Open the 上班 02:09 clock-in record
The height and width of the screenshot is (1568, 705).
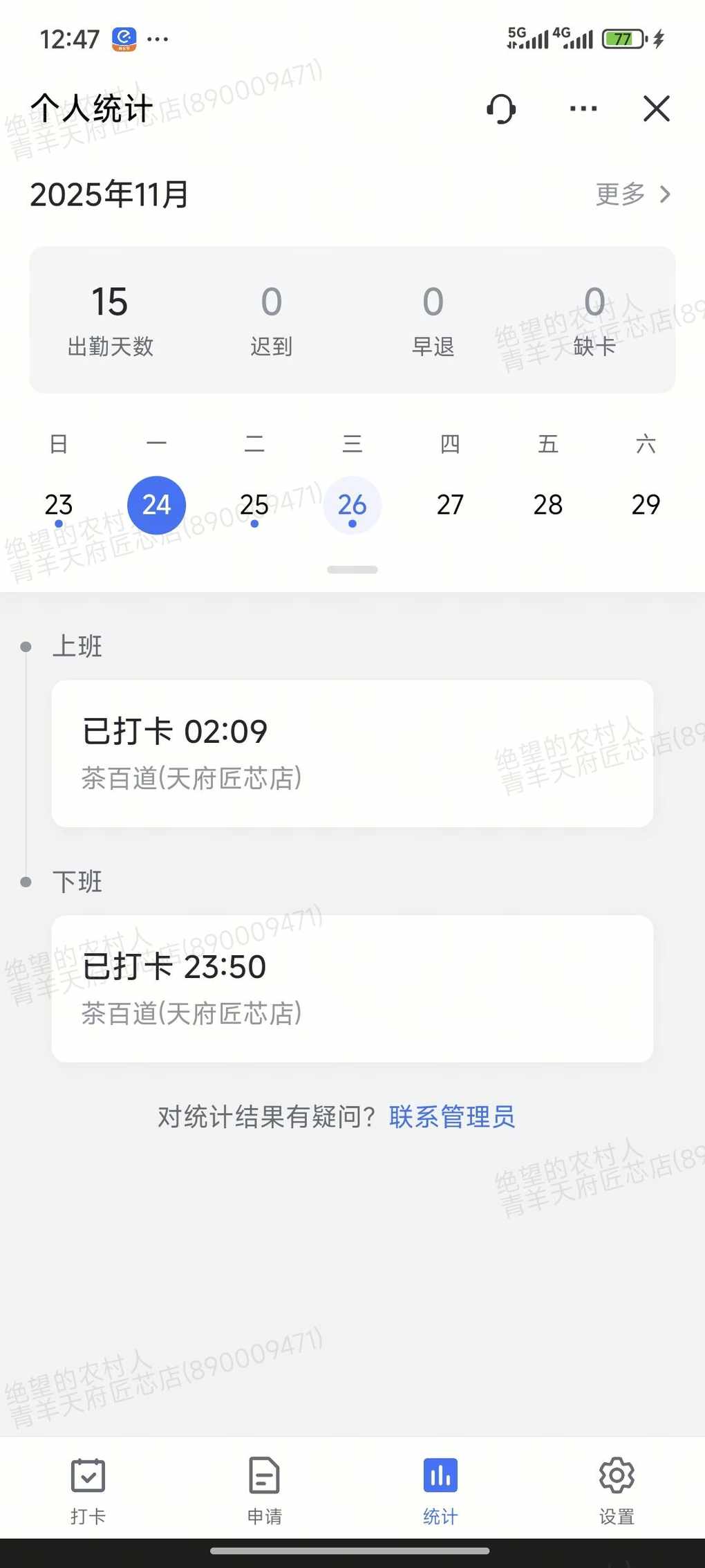tap(352, 753)
